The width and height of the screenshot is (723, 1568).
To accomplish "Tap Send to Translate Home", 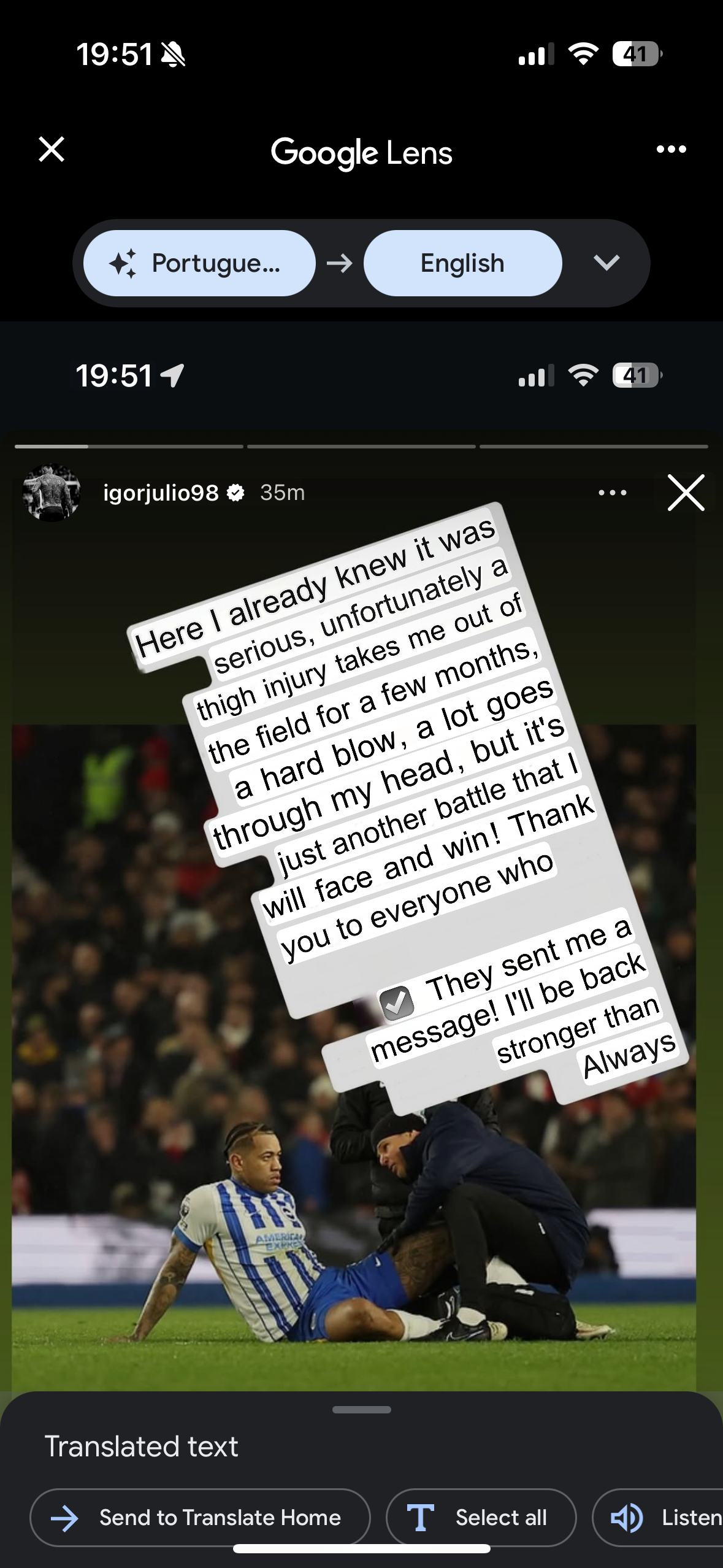I will (x=200, y=1518).
